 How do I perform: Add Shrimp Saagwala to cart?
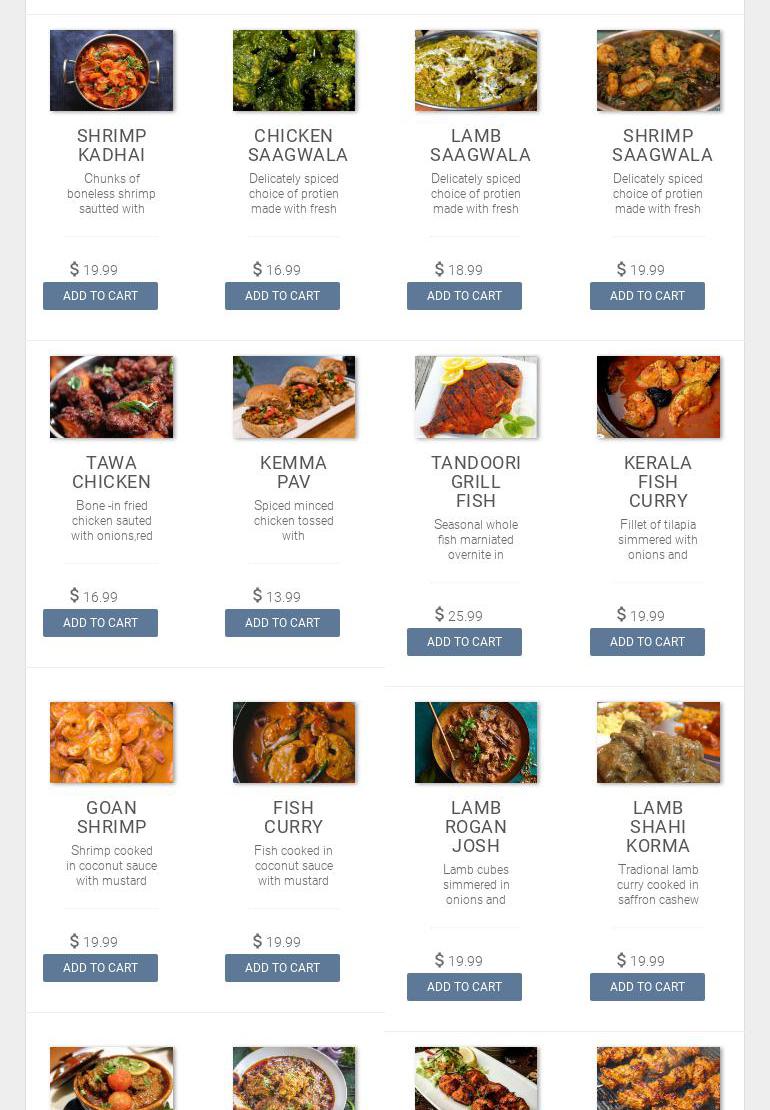[647, 296]
